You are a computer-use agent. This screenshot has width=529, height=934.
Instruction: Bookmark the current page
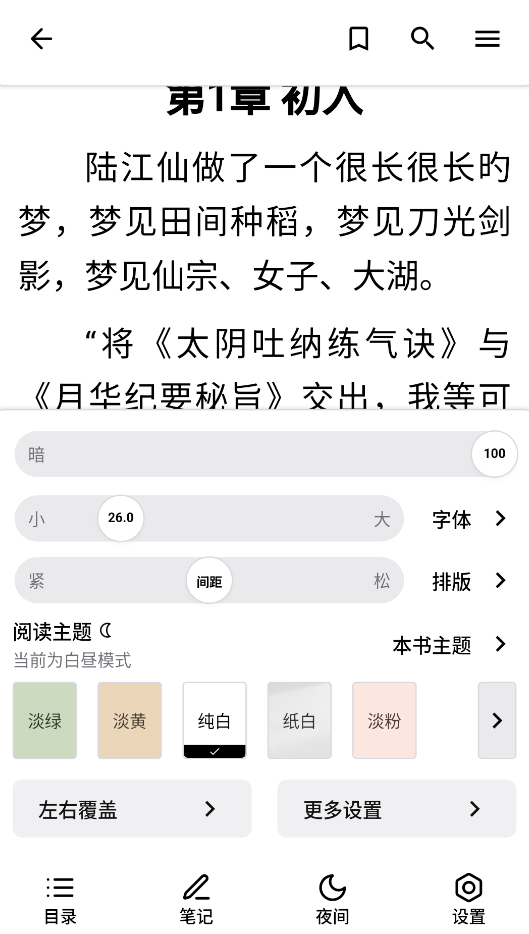point(359,39)
